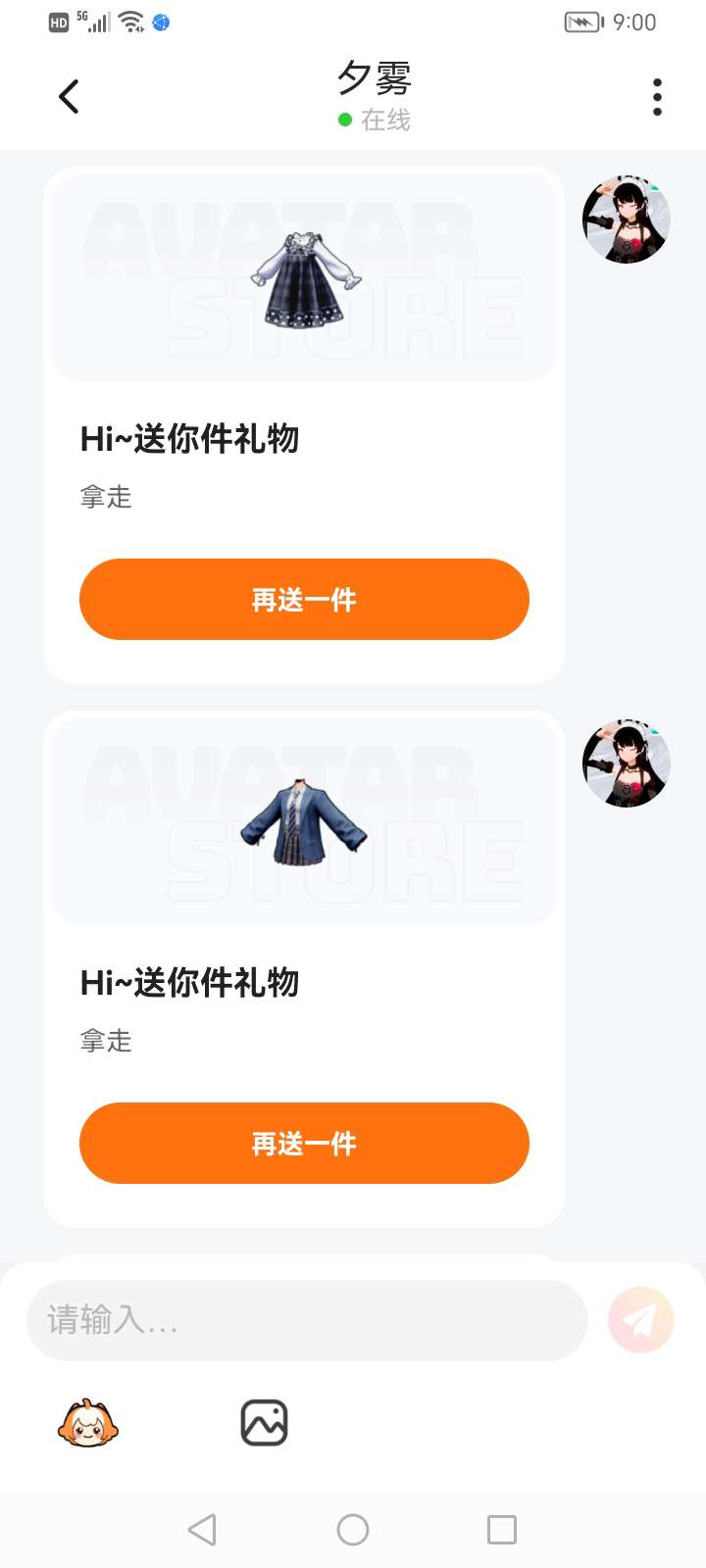Tap the avatar beside the blazer gift
This screenshot has width=706, height=1568.
point(627,763)
